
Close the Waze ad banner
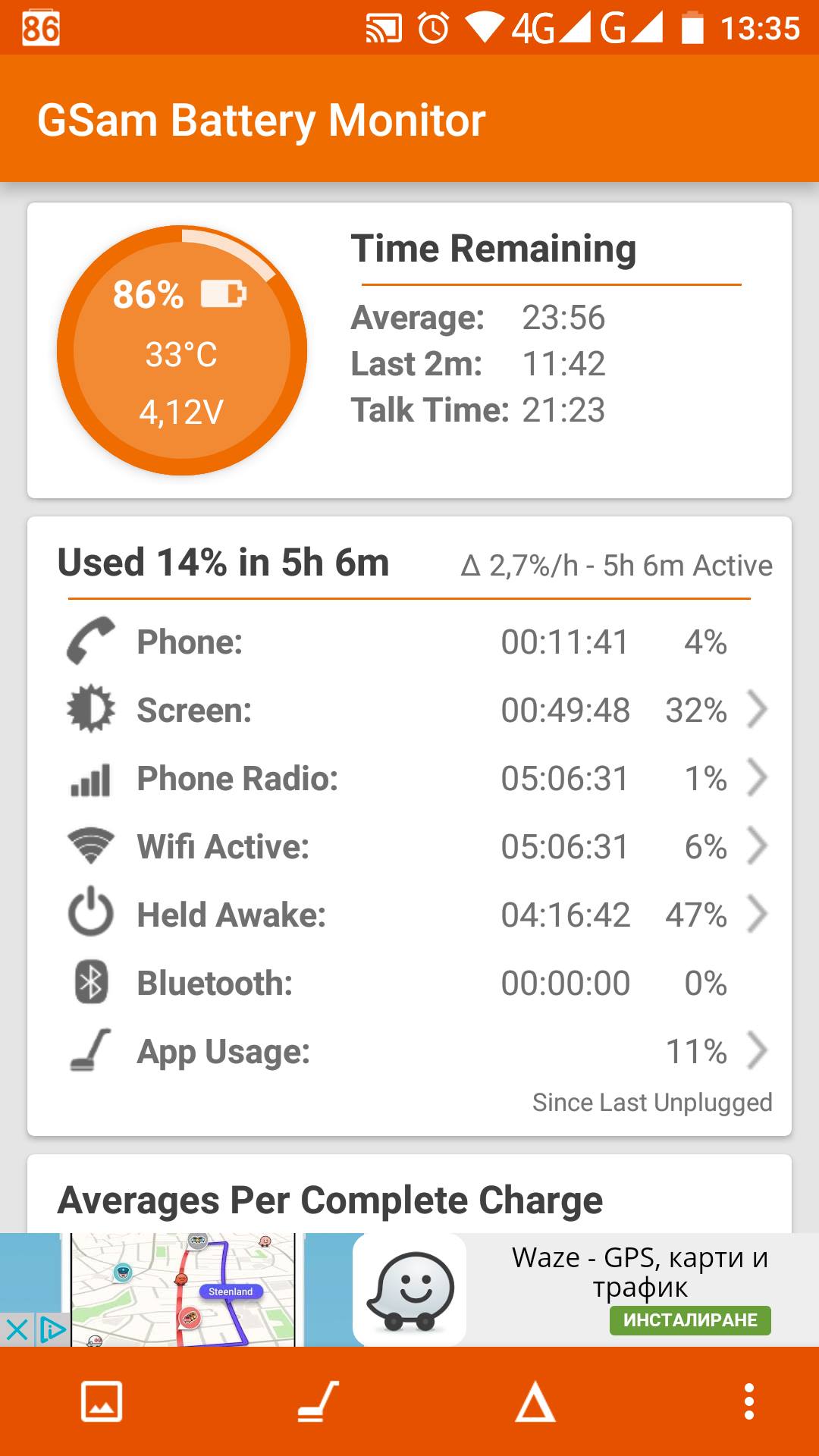17,1329
